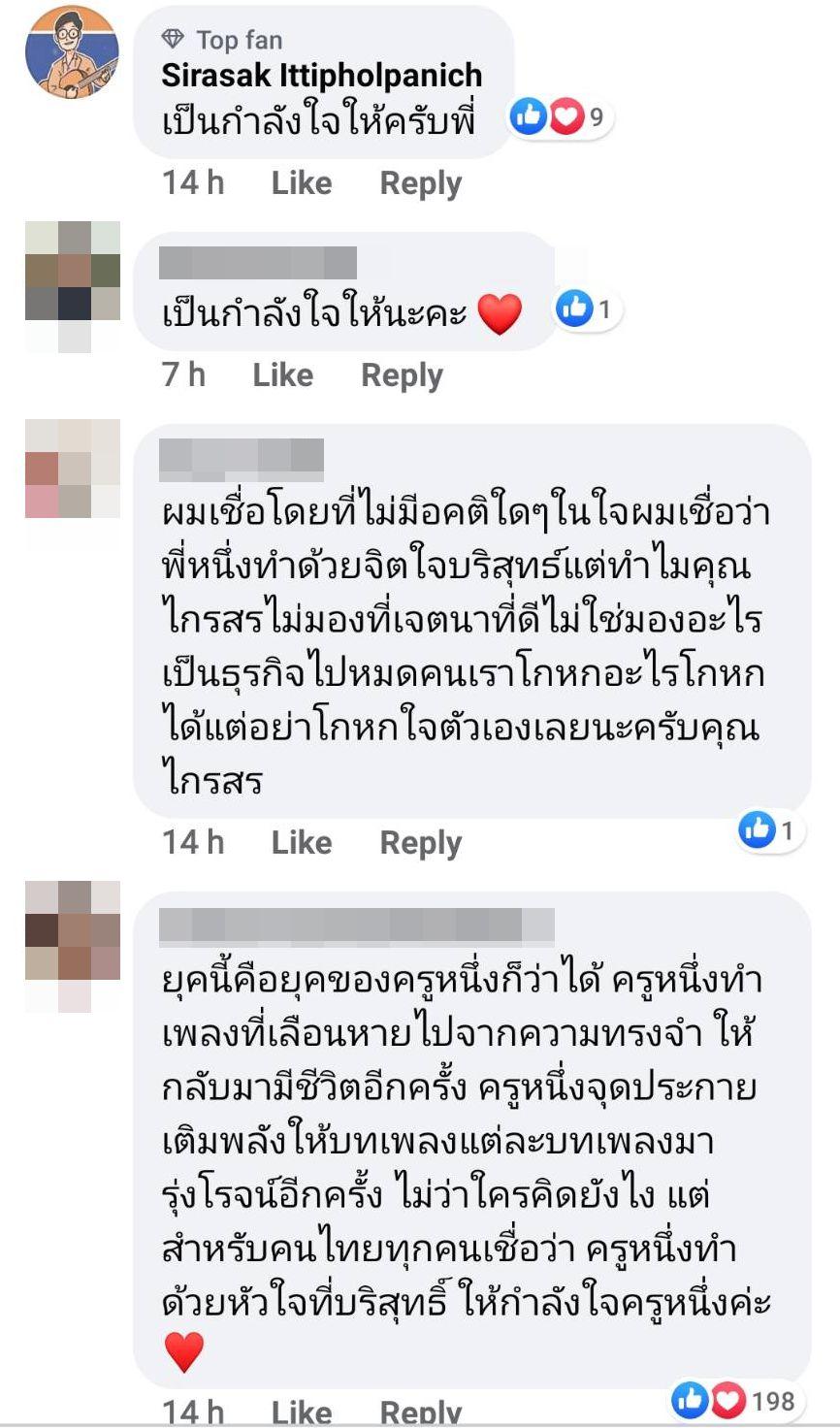Image resolution: width=840 pixels, height=1428 pixels.
Task: Reply to the comment posted 7 h ago
Action: pyautogui.click(x=402, y=374)
